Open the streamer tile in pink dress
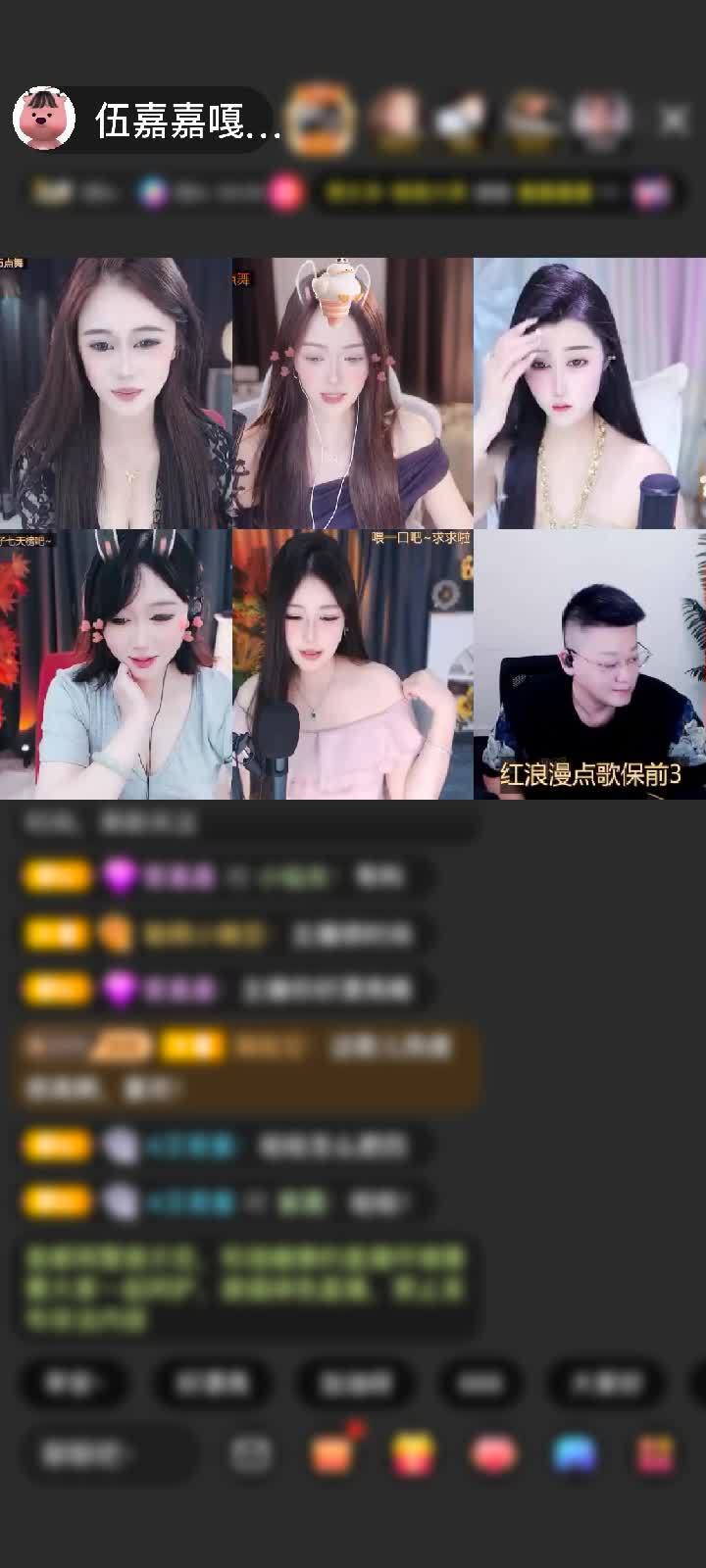The image size is (706, 1568). [x=352, y=664]
